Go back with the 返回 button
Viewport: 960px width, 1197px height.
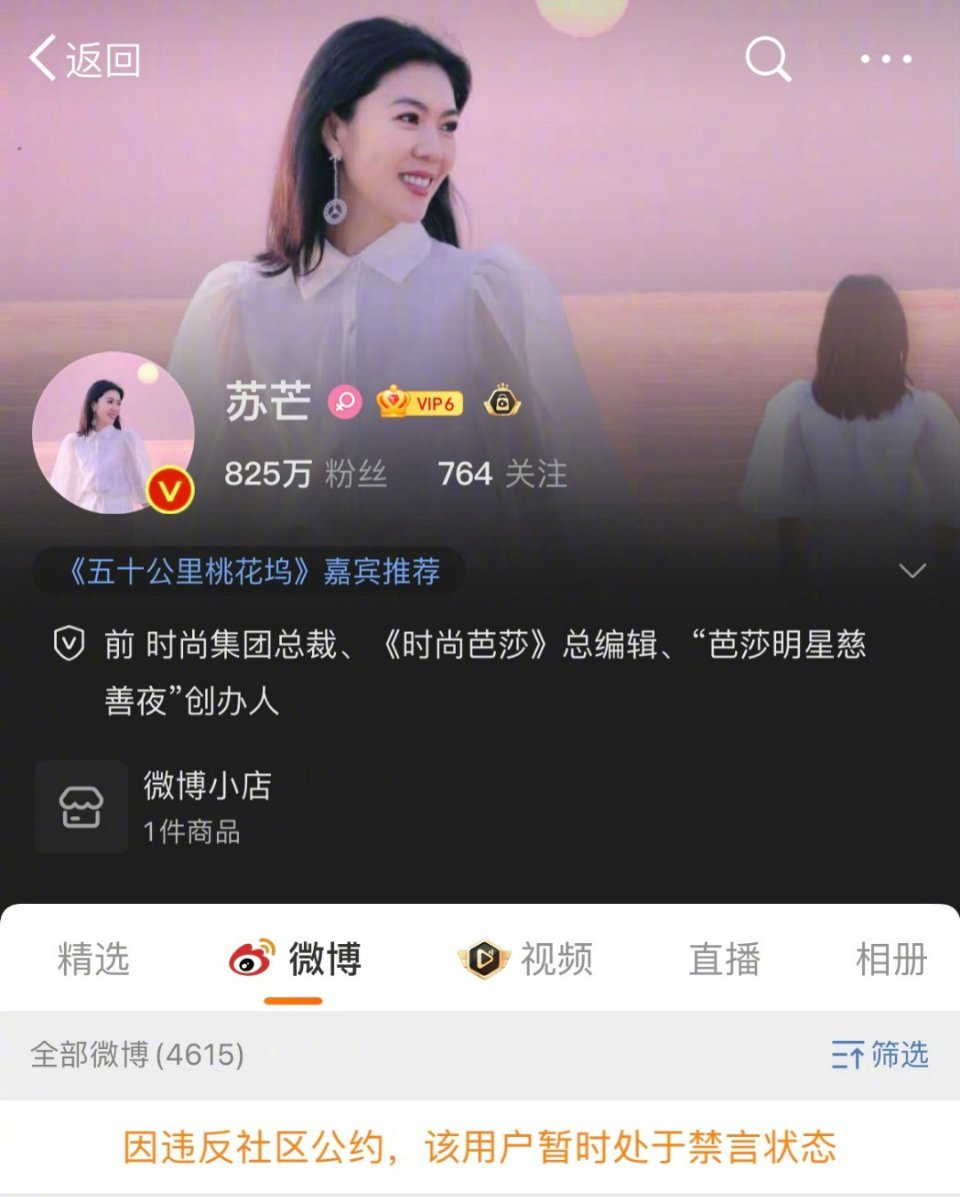(85, 59)
